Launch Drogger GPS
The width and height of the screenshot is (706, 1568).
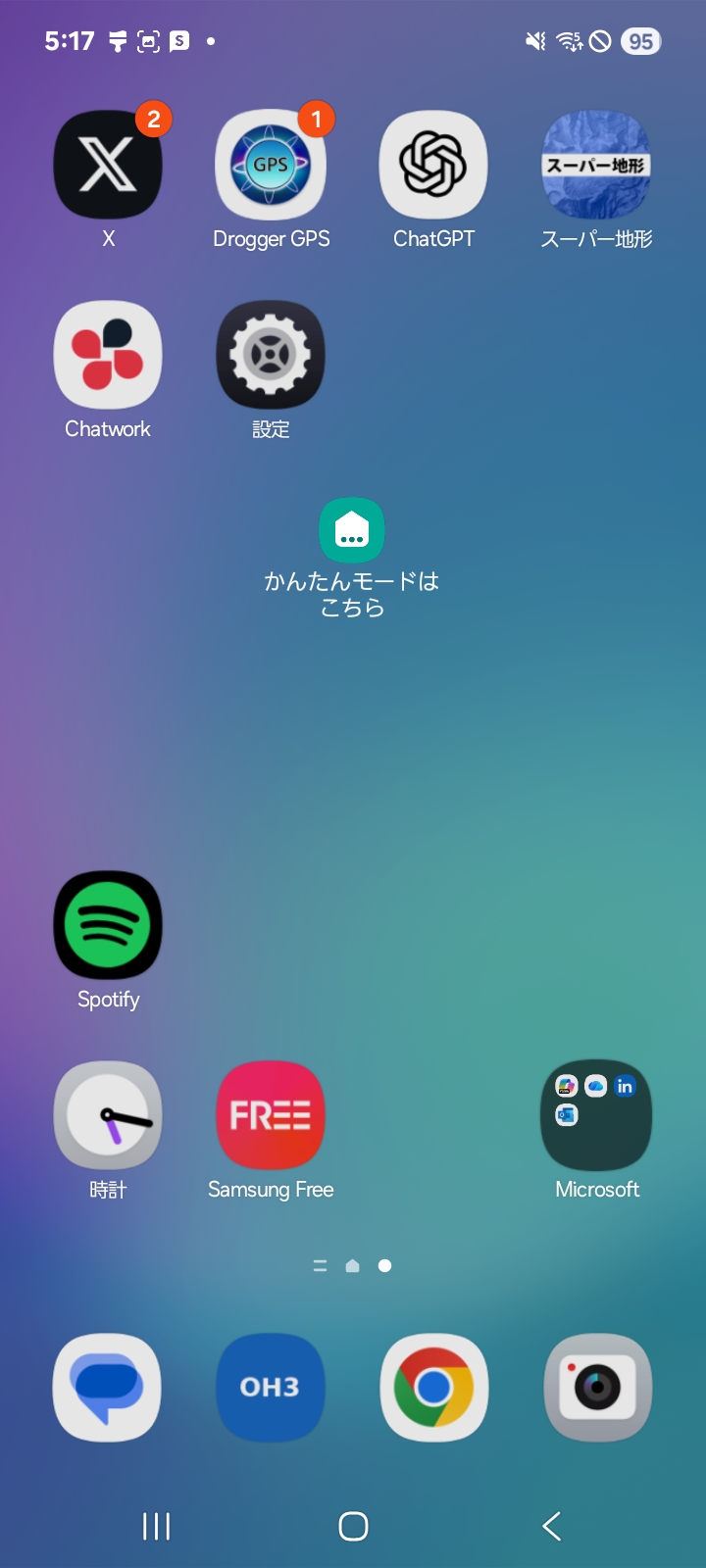(x=271, y=165)
